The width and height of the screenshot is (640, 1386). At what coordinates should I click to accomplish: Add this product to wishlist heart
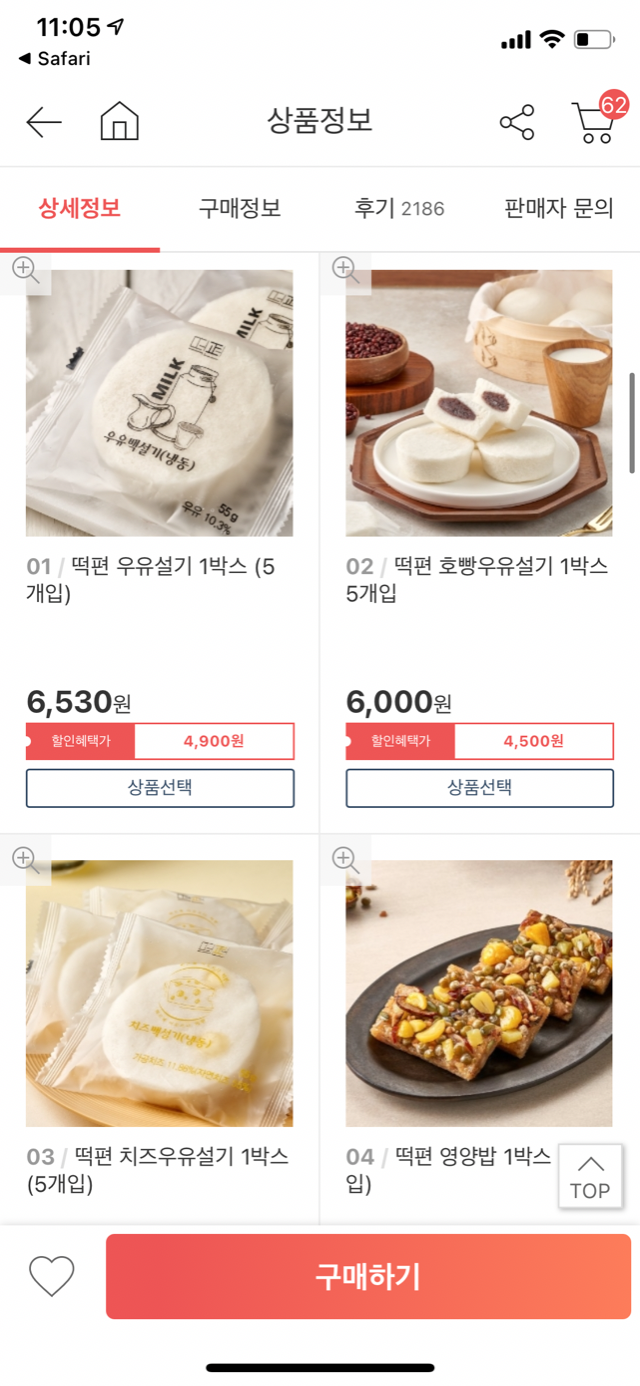click(x=52, y=1276)
